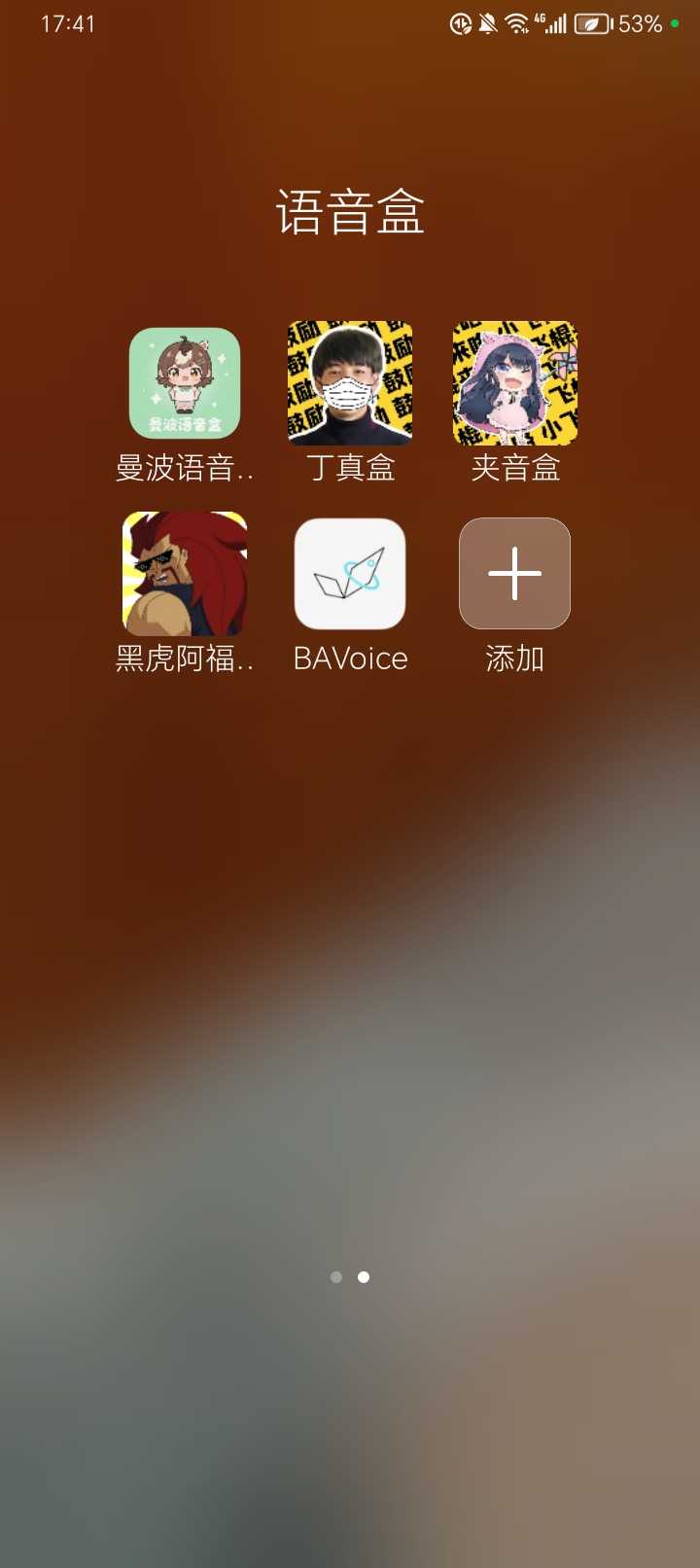The width and height of the screenshot is (700, 1568).
Task: Launch the 丁真盒 app
Action: click(350, 383)
